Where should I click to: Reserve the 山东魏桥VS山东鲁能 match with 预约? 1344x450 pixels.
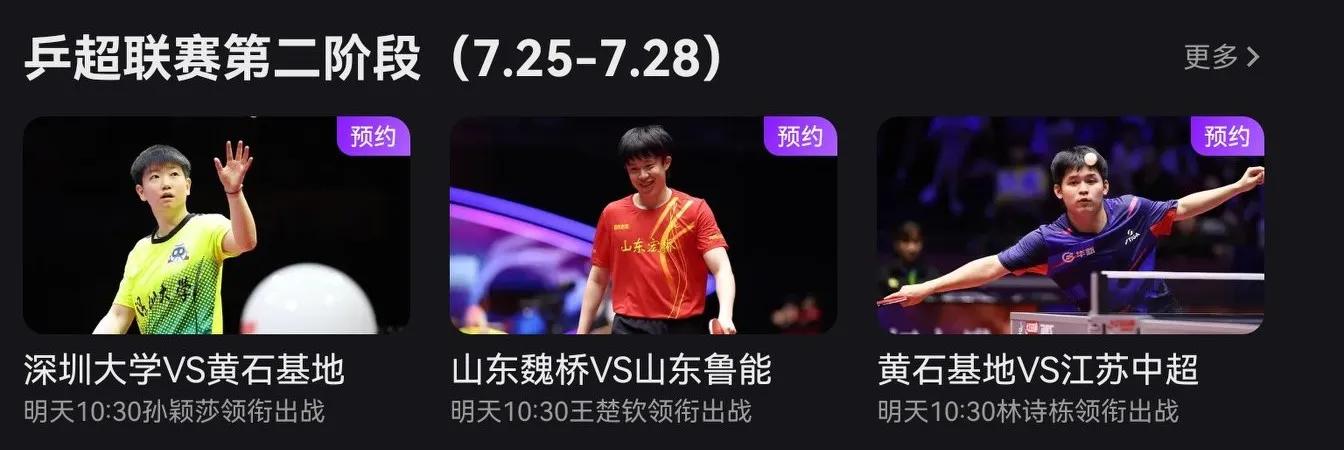pyautogui.click(x=800, y=136)
